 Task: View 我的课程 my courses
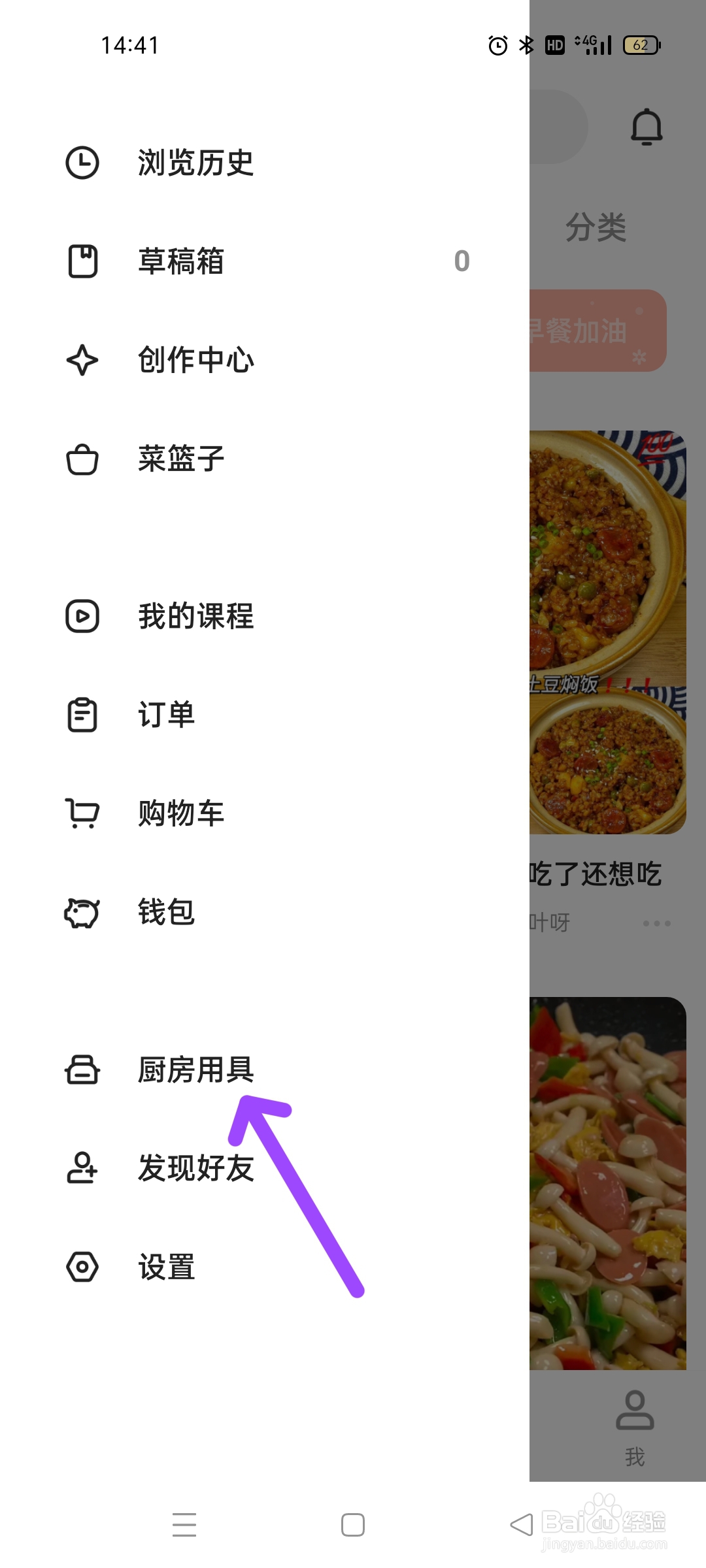(195, 616)
